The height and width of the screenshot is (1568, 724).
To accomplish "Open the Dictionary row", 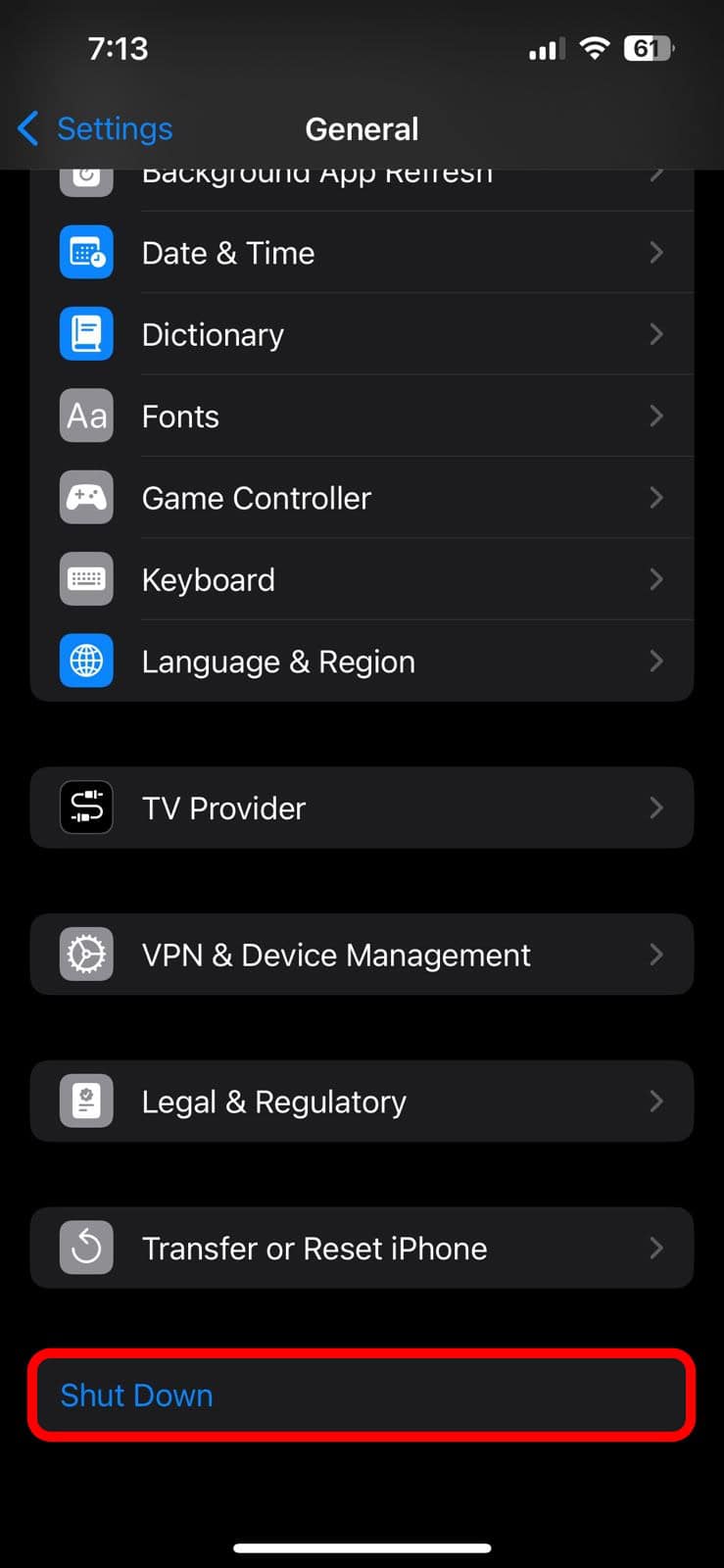I will tap(362, 334).
